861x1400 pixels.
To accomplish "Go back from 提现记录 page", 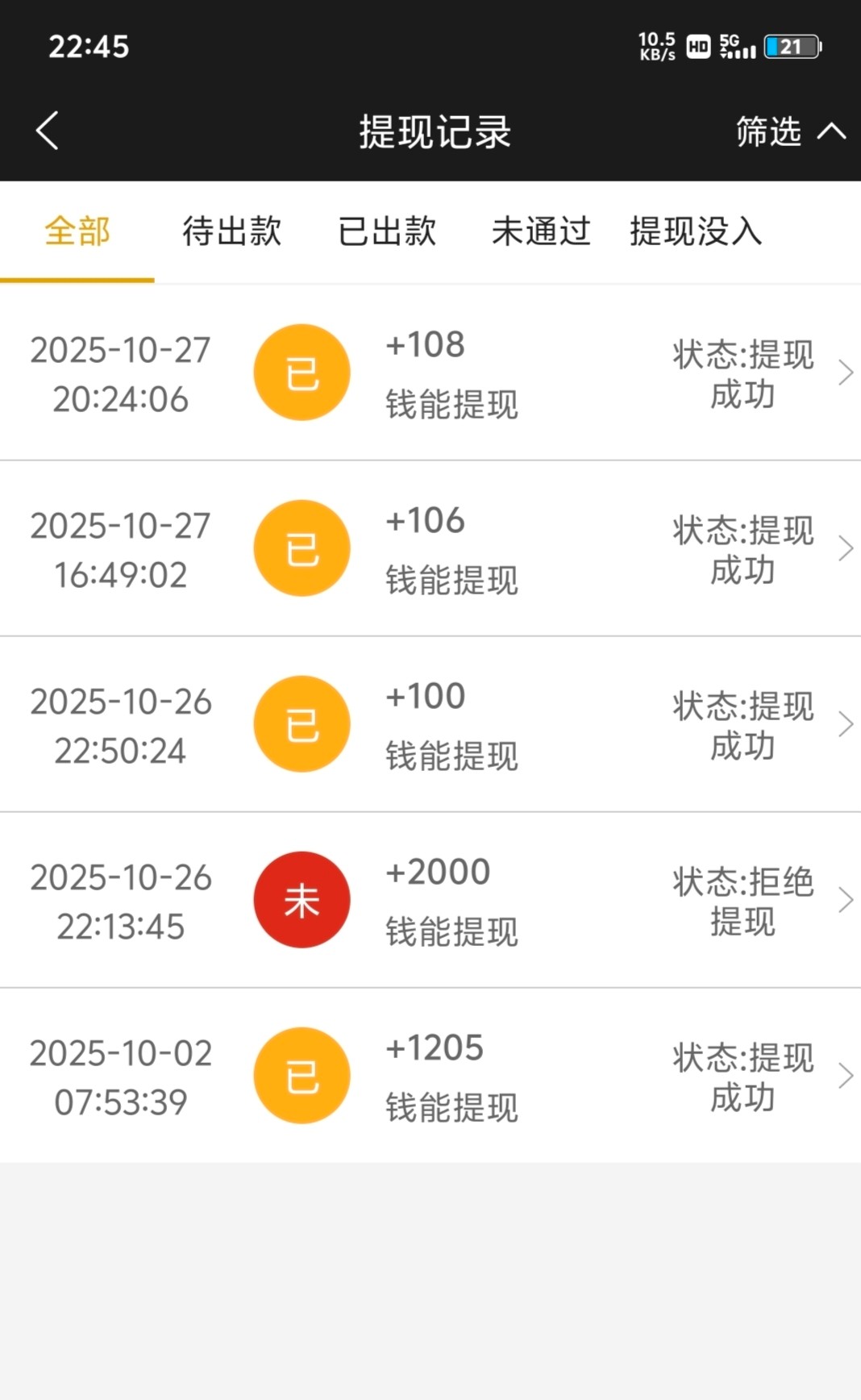I will (47, 131).
